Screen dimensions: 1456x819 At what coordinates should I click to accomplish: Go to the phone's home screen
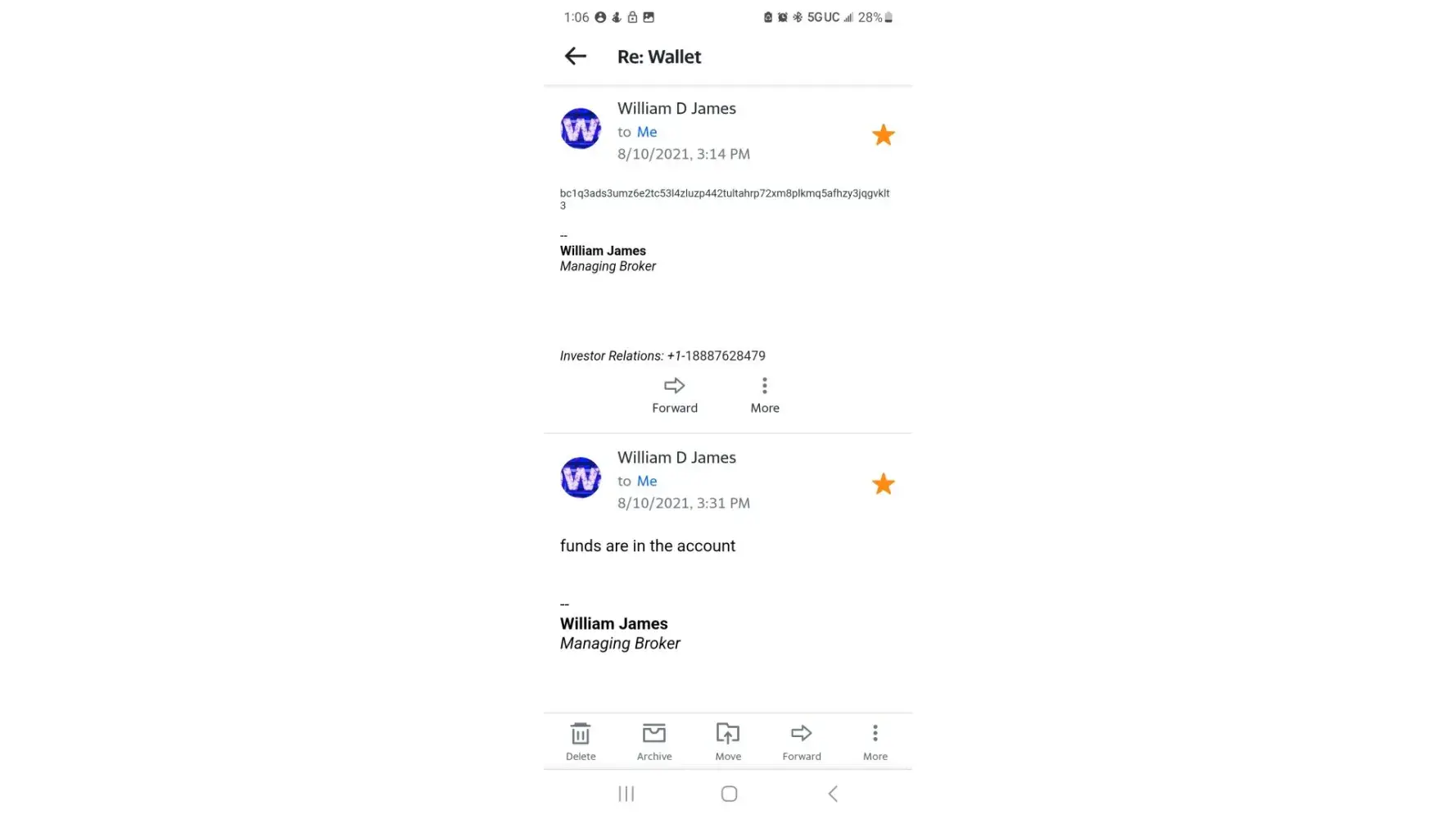coord(729,794)
